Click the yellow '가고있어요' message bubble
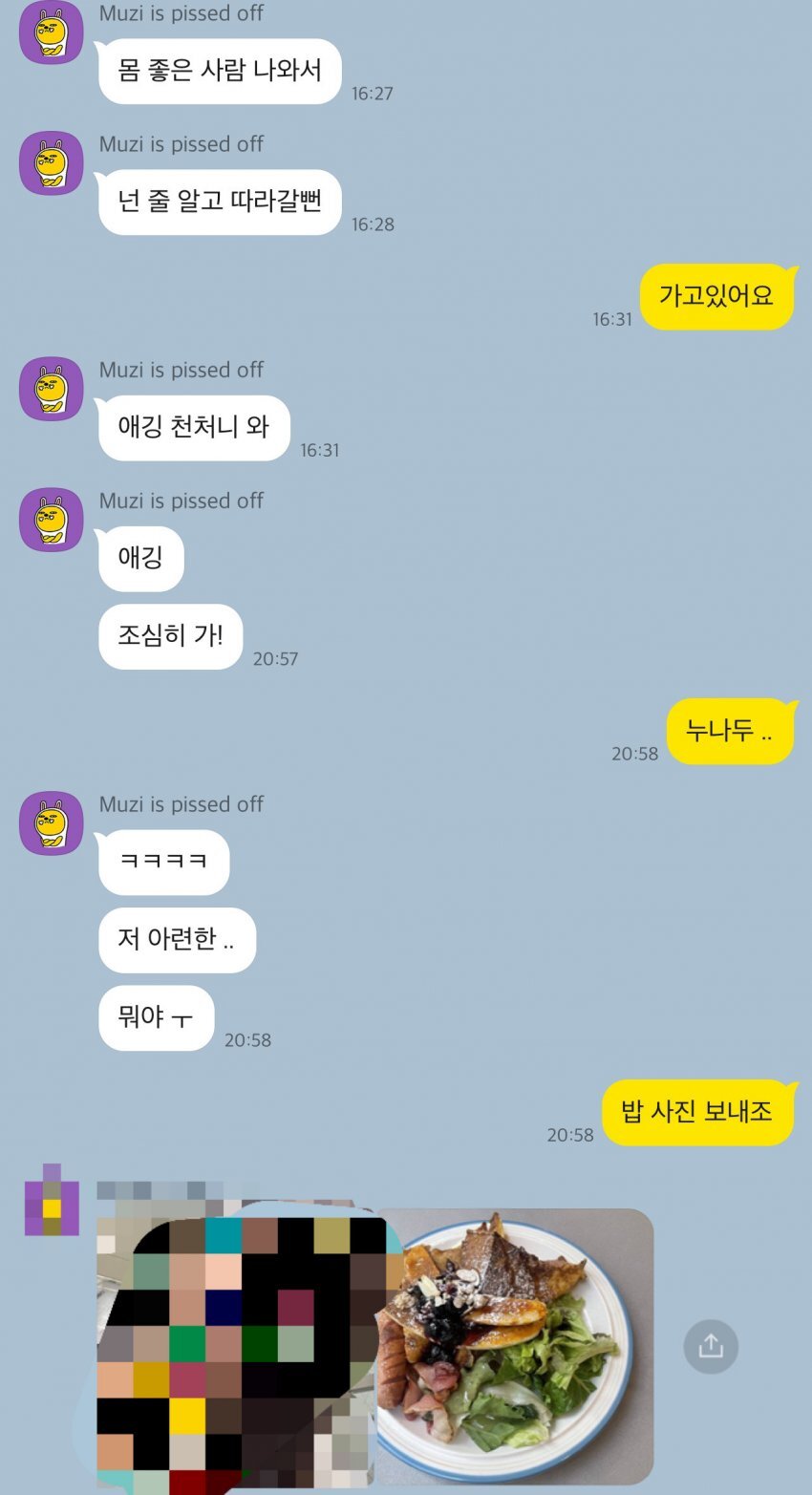This screenshot has width=812, height=1495. [716, 297]
